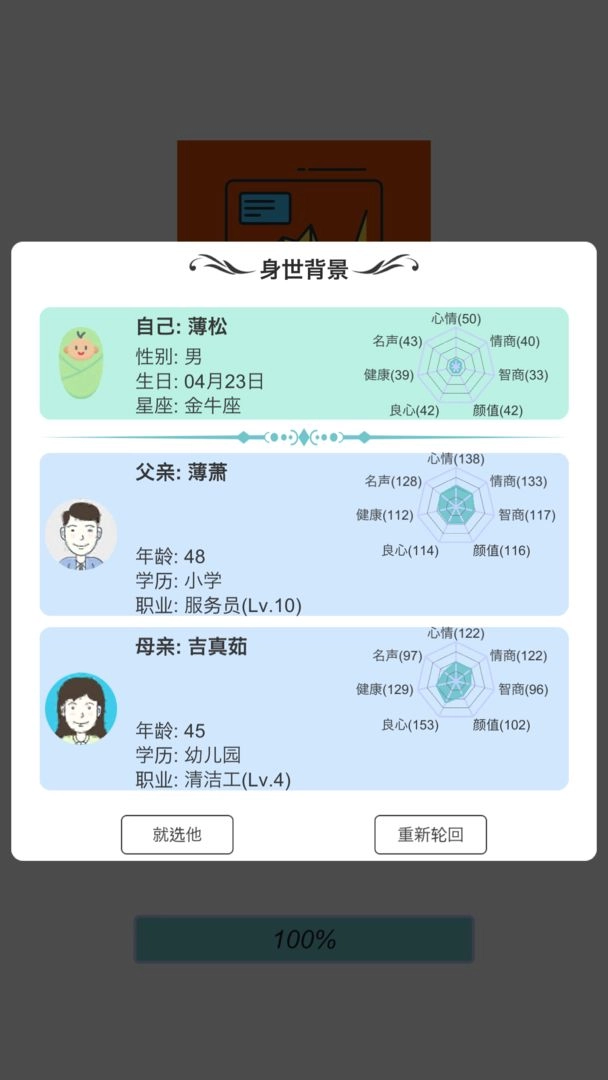
Task: Reroll the background with 重新轮回
Action: coord(430,835)
